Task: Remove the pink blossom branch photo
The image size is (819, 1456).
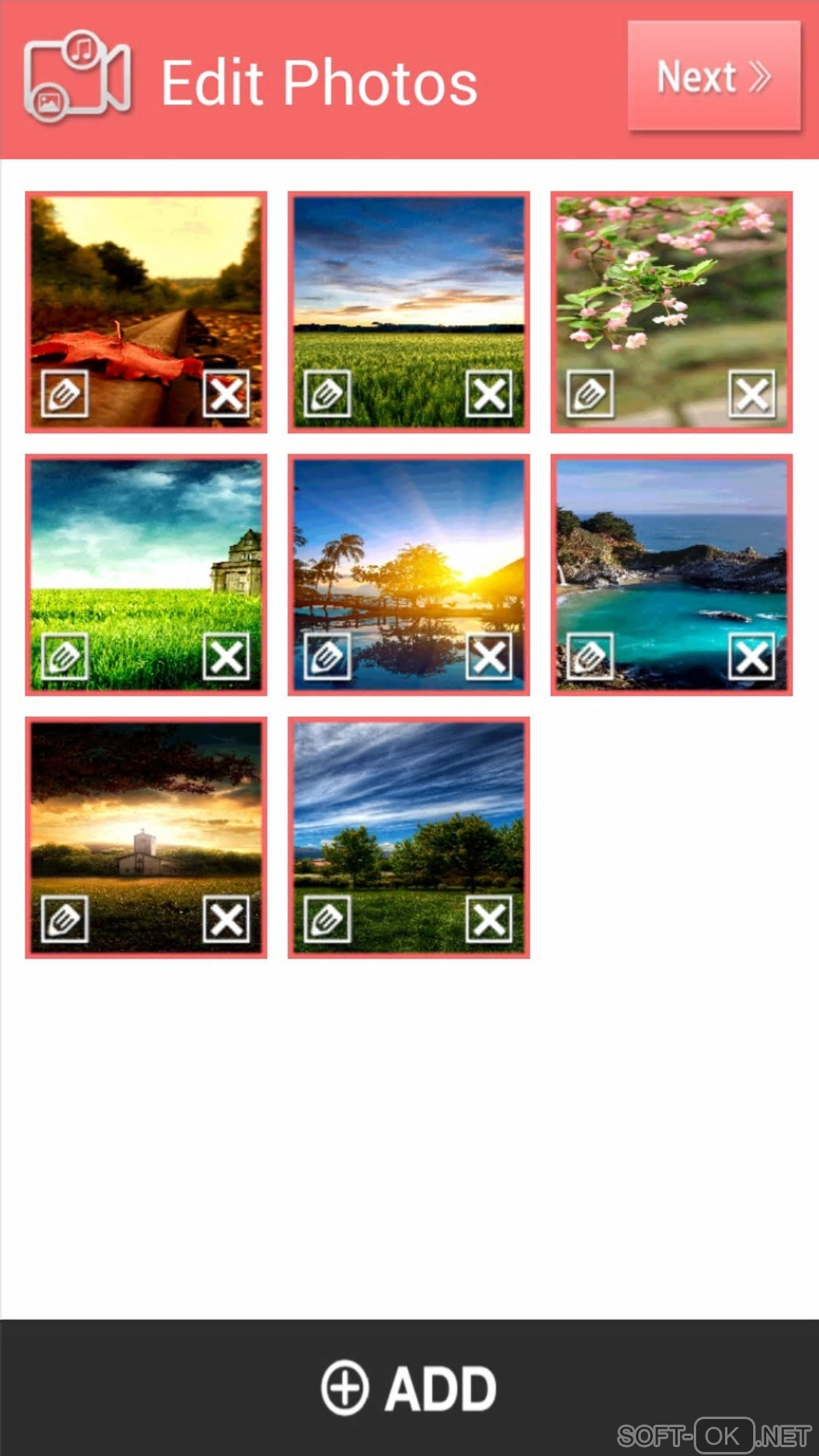Action: tap(752, 394)
